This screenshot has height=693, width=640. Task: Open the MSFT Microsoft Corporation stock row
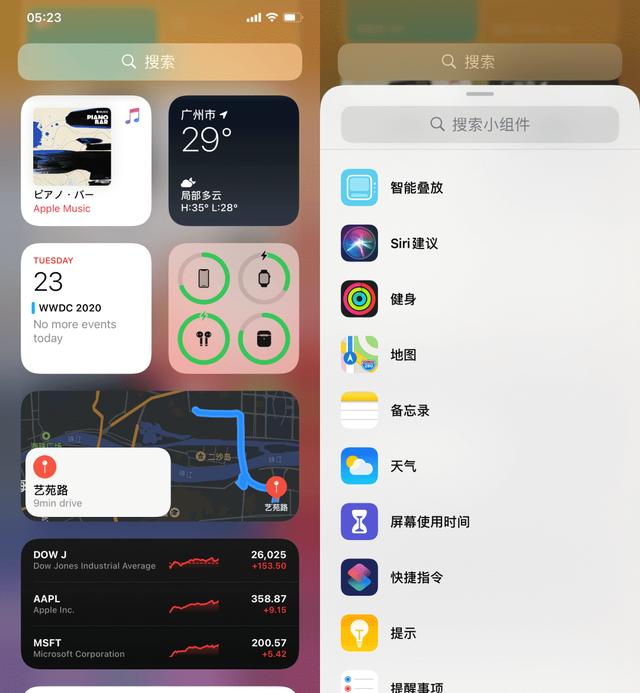click(x=160, y=648)
